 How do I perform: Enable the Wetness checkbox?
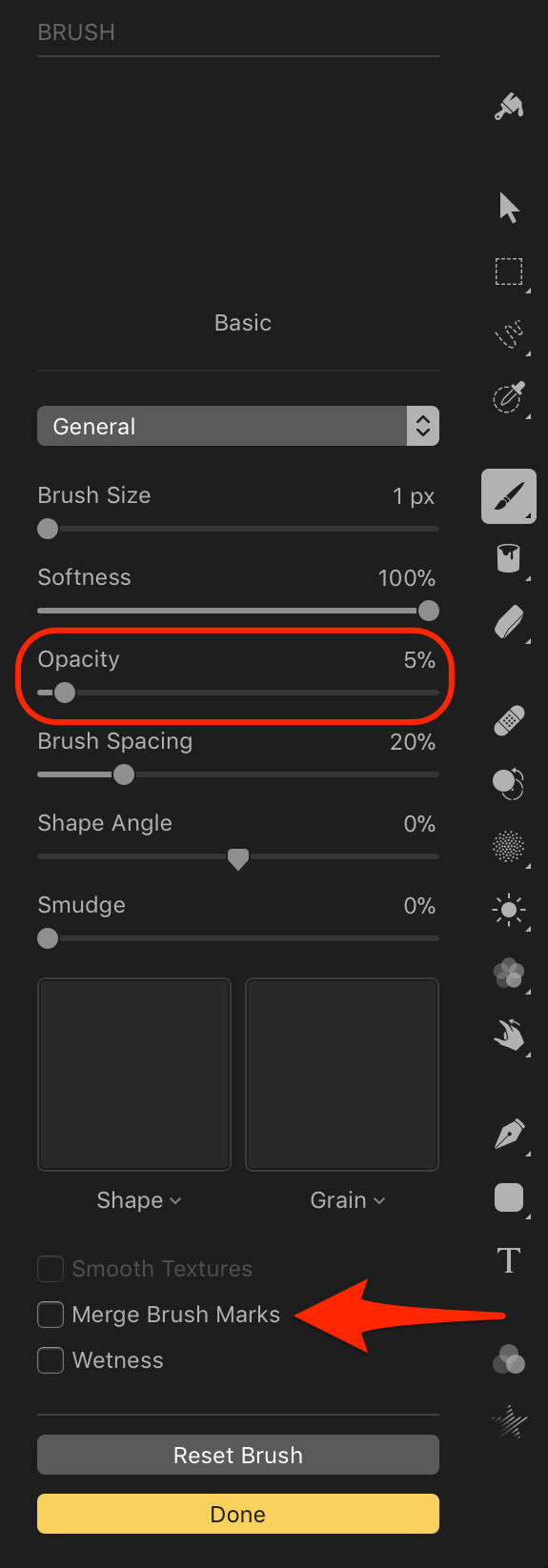click(x=51, y=1360)
